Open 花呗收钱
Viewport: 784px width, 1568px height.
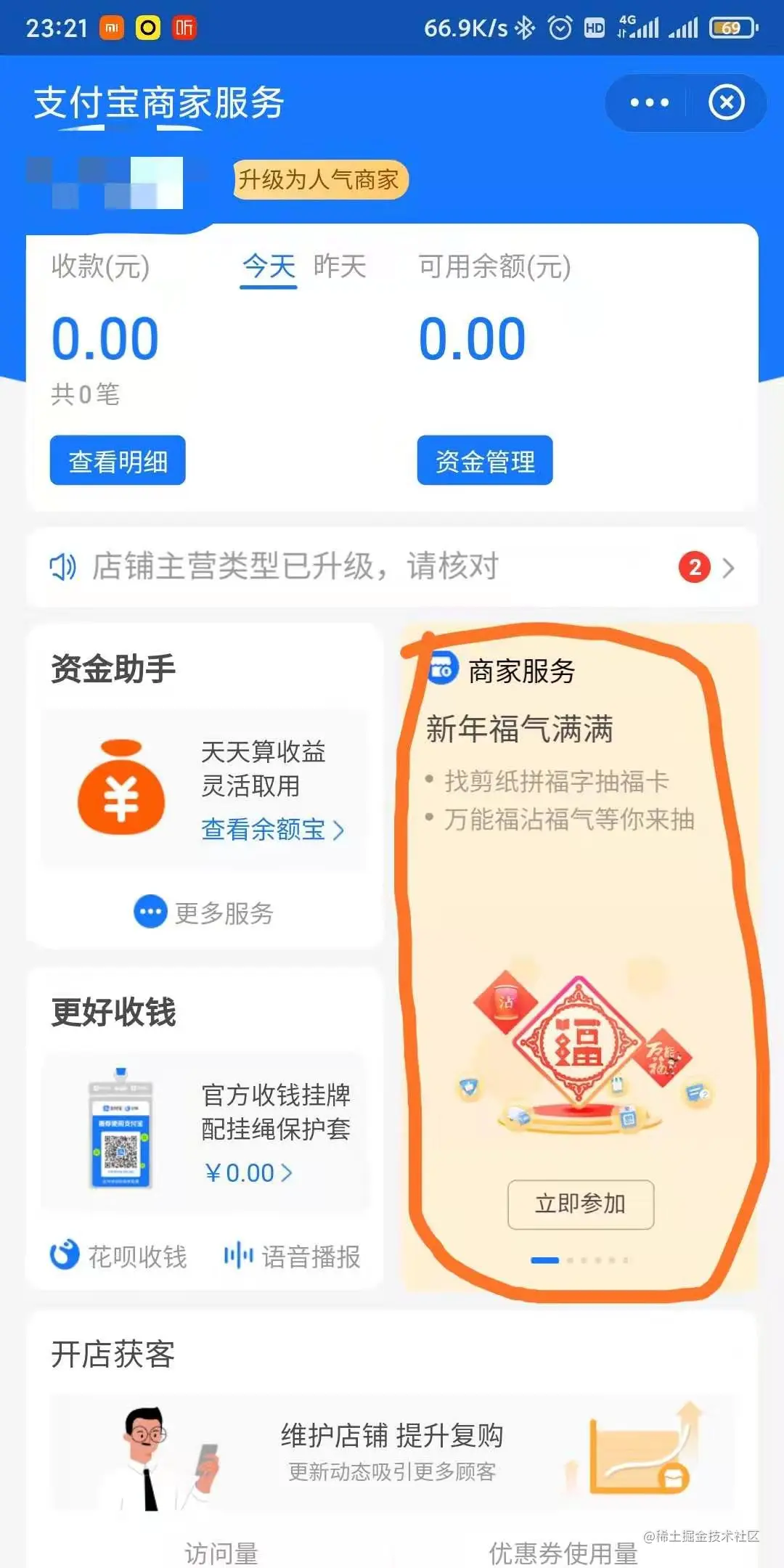tap(118, 1256)
